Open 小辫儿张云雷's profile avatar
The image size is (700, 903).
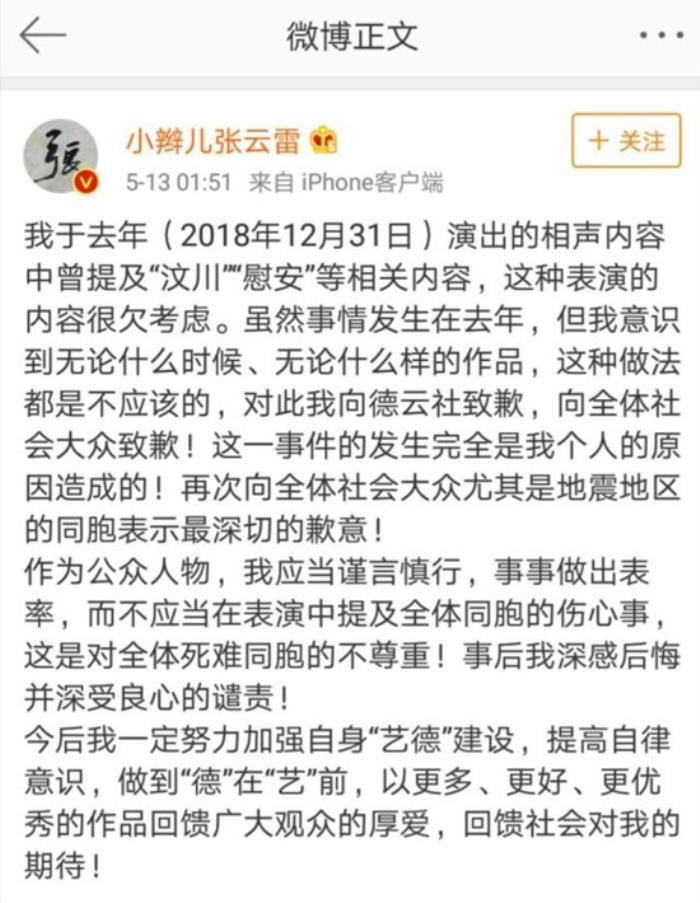point(61,158)
